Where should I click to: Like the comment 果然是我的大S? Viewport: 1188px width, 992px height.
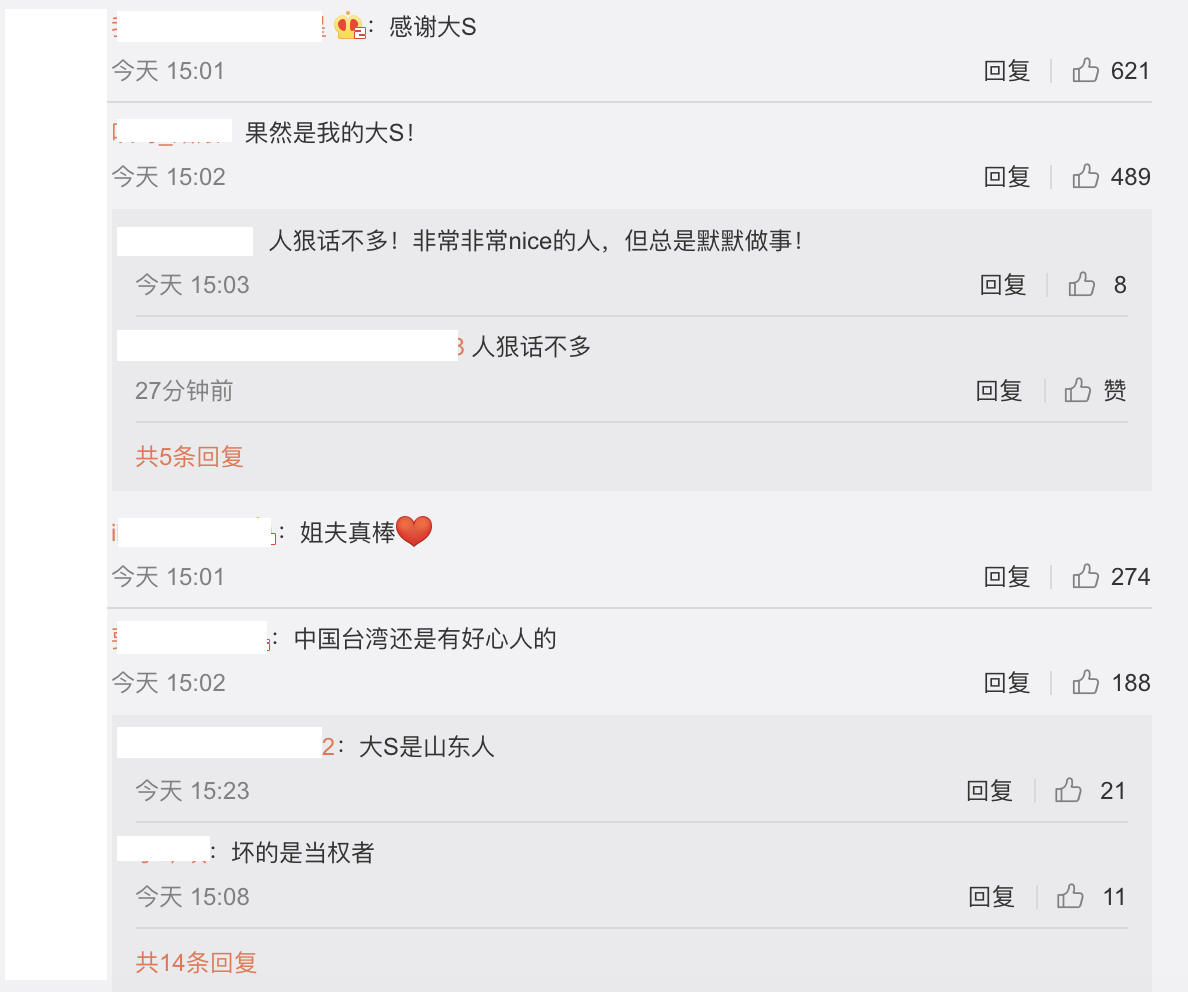(1086, 177)
